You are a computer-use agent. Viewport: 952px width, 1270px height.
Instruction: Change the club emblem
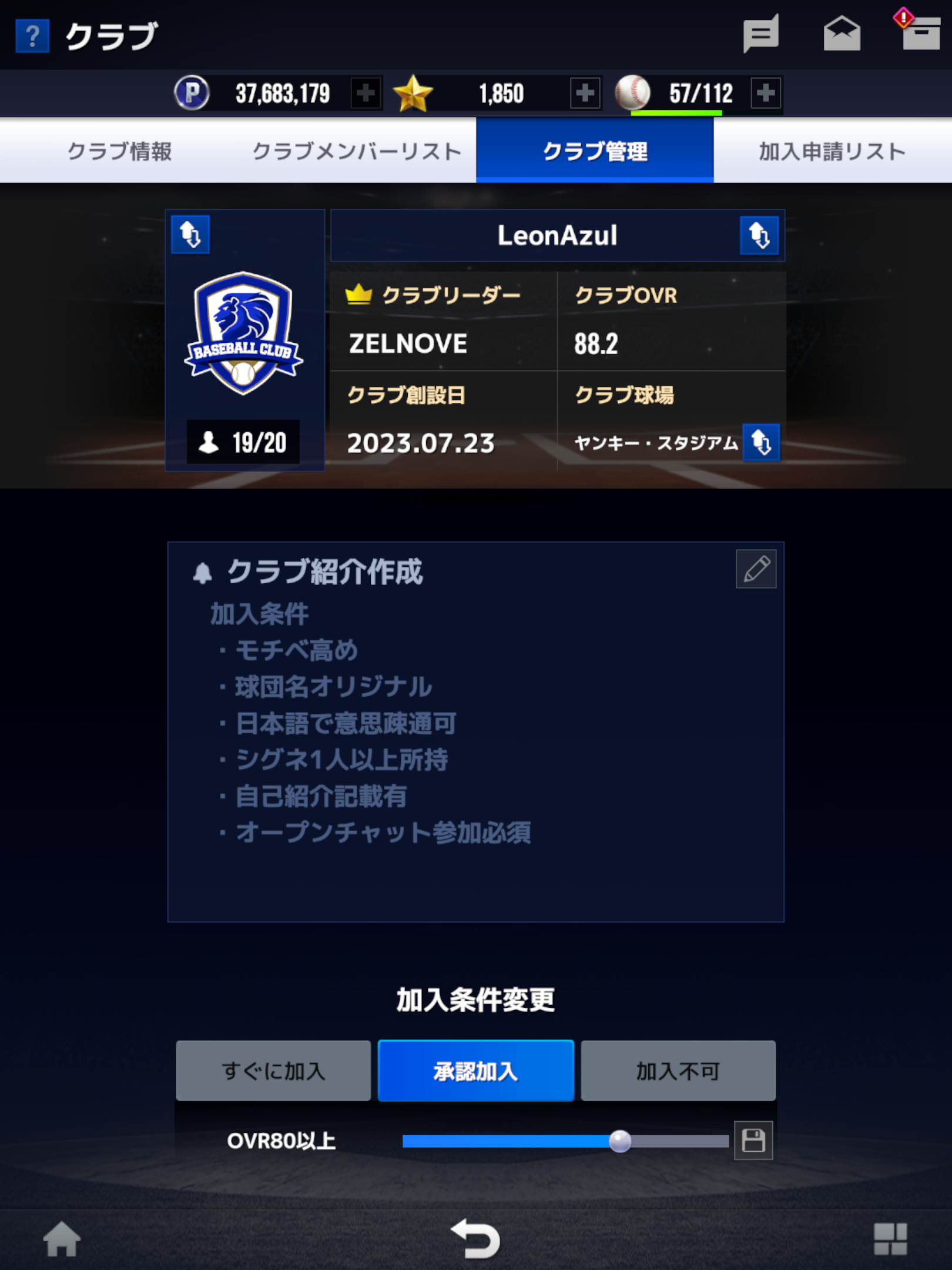click(x=190, y=235)
